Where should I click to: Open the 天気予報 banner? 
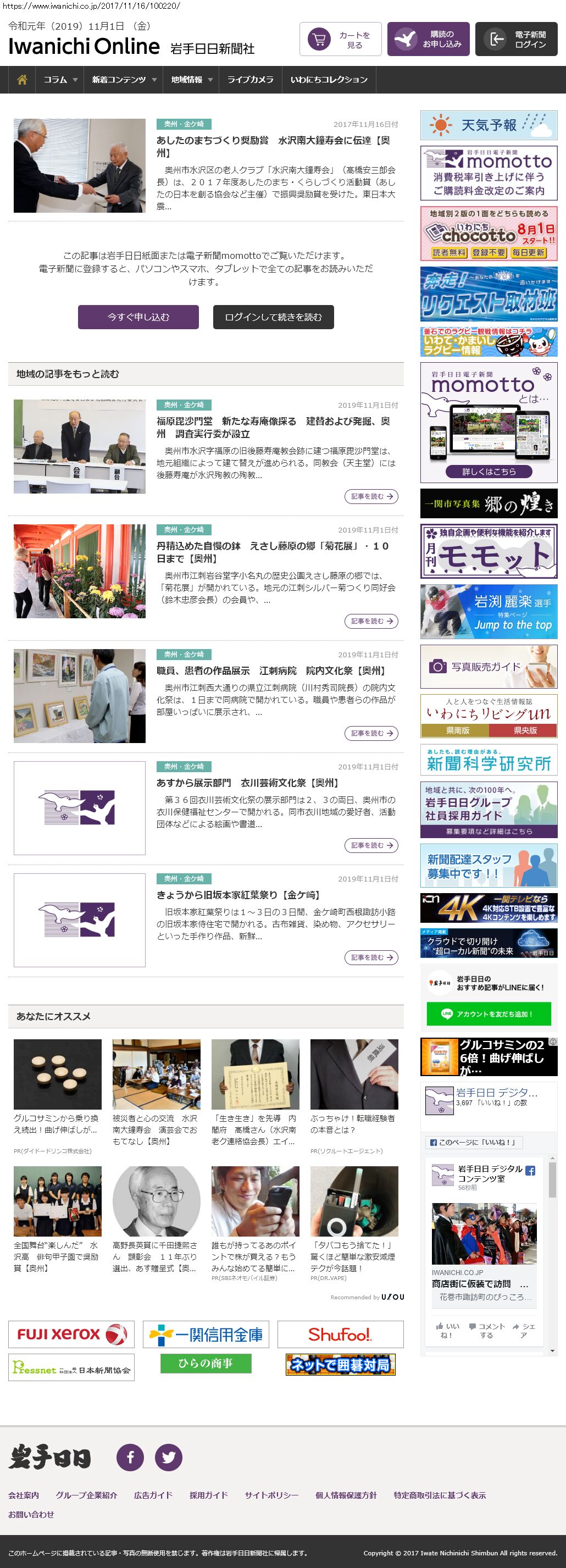[489, 125]
